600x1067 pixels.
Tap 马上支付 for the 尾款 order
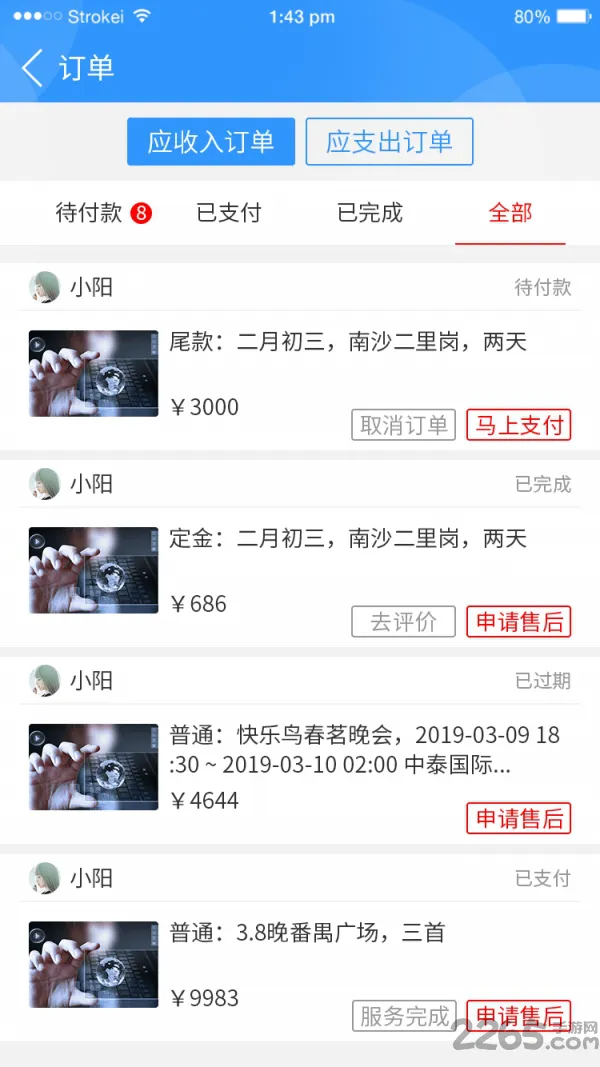[x=518, y=425]
